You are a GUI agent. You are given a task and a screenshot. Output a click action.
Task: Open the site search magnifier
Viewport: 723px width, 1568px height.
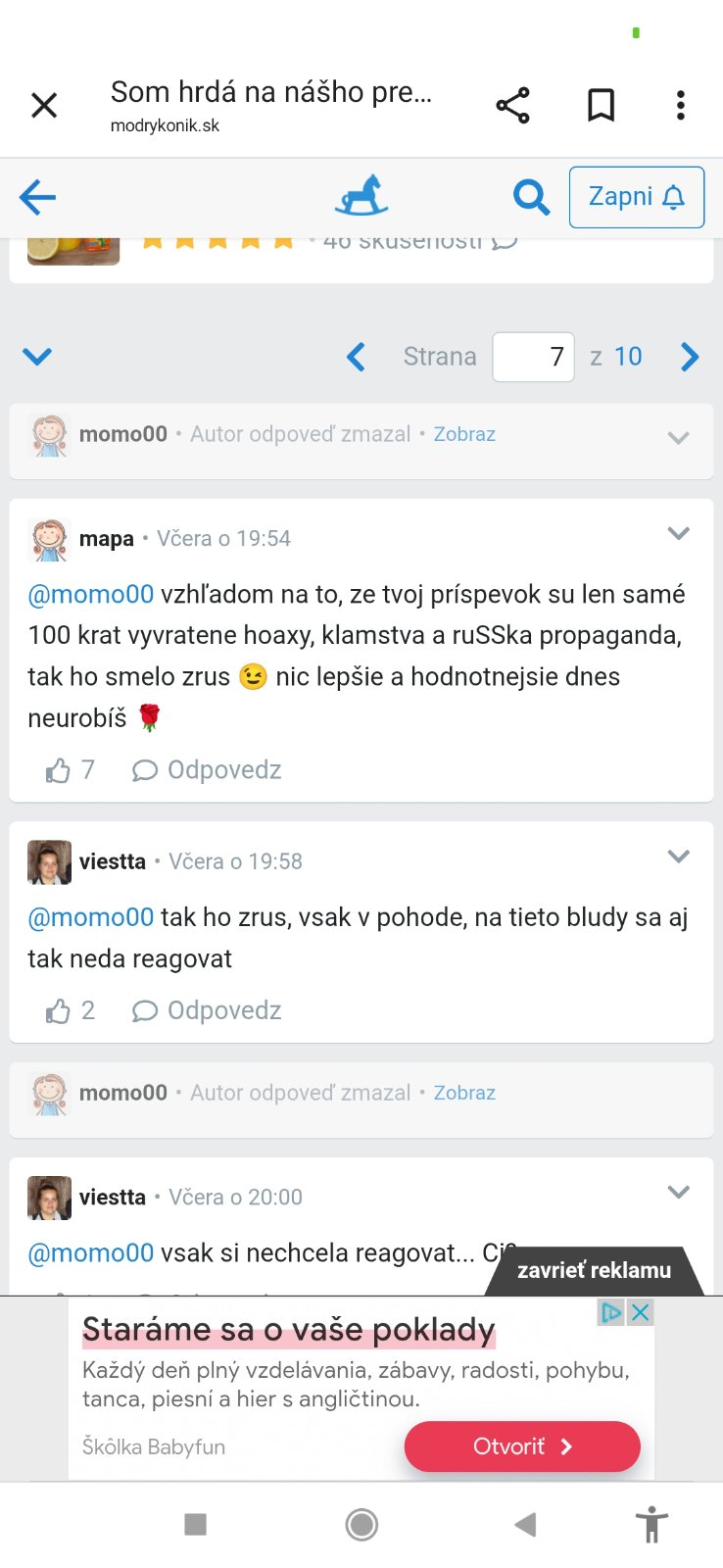click(531, 197)
